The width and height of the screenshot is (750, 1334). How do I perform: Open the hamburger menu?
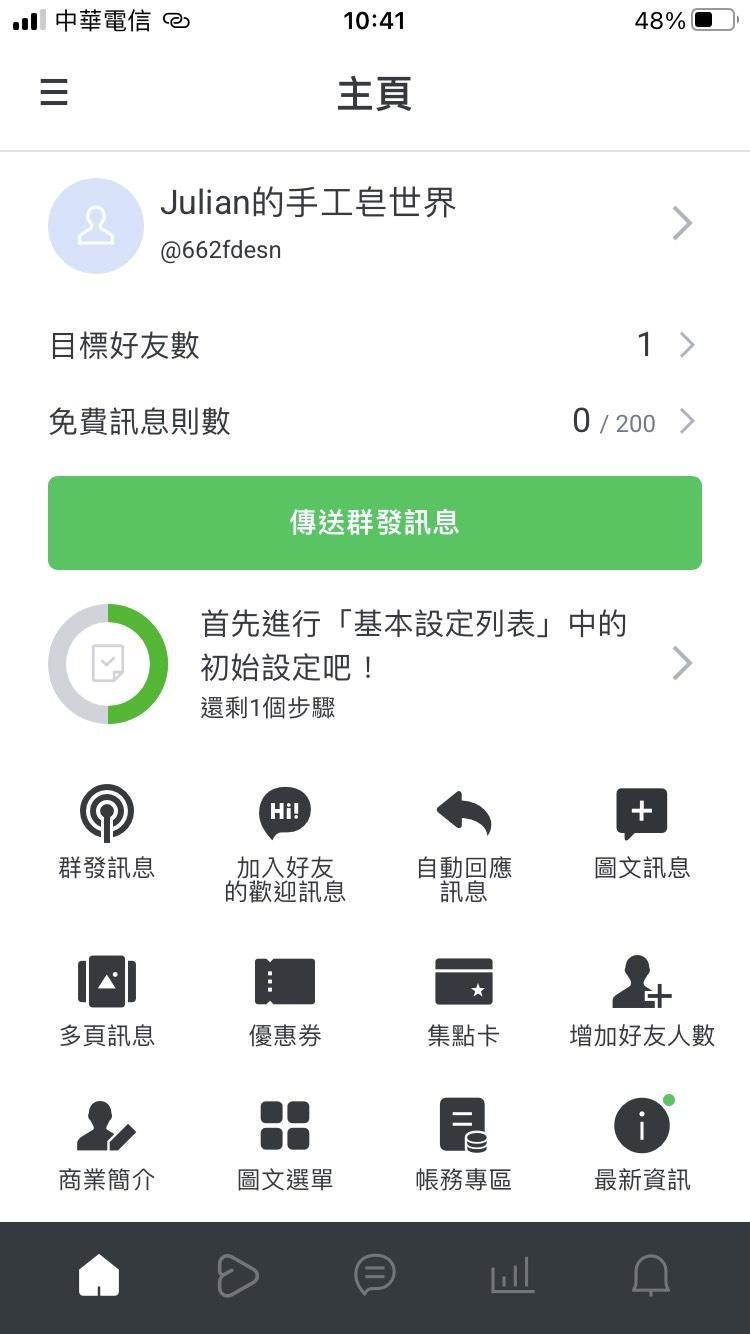coord(54,93)
